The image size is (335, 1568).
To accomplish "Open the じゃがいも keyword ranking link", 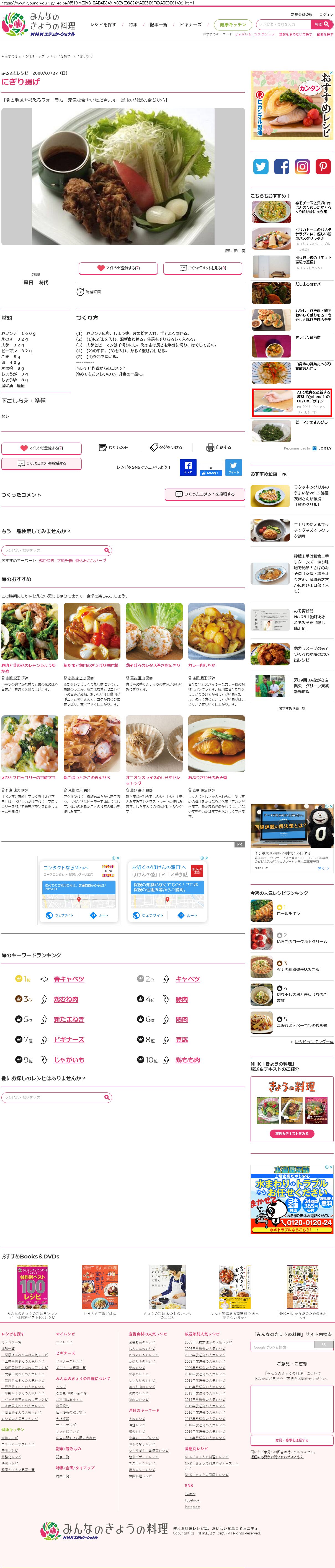I will 69,1060.
